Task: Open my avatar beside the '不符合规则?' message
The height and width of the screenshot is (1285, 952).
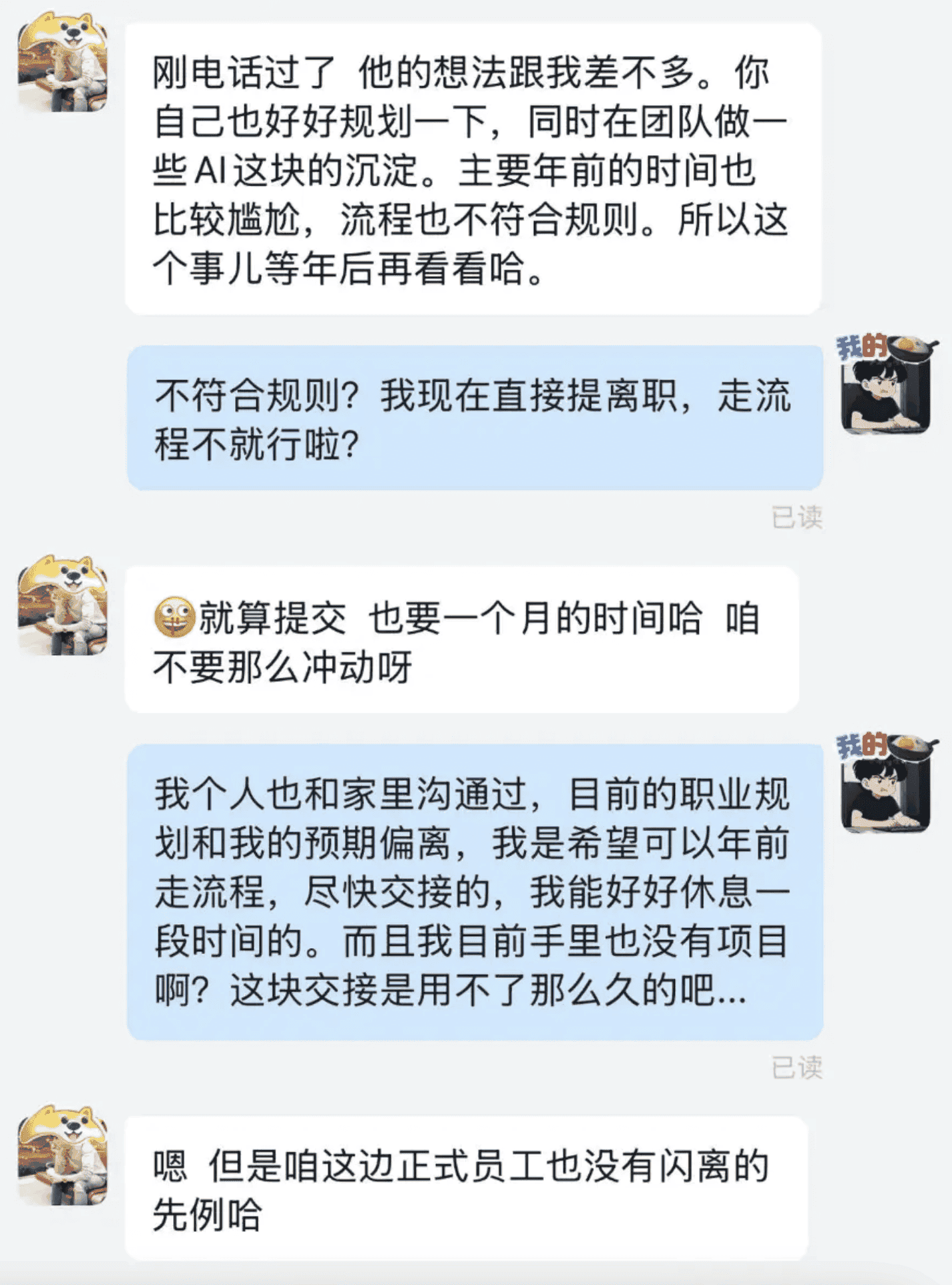Action: (x=885, y=385)
